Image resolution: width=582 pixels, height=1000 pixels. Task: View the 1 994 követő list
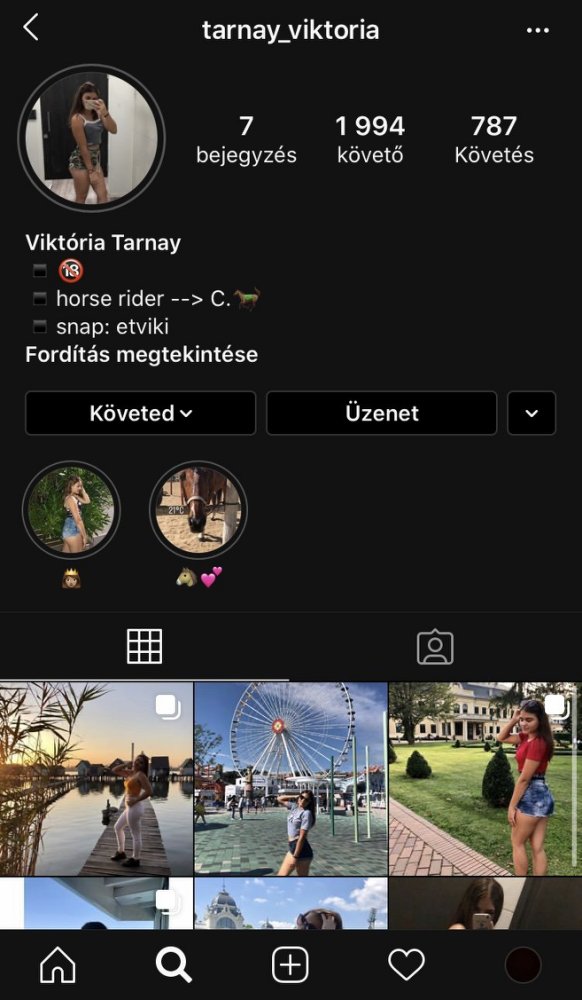coord(370,139)
